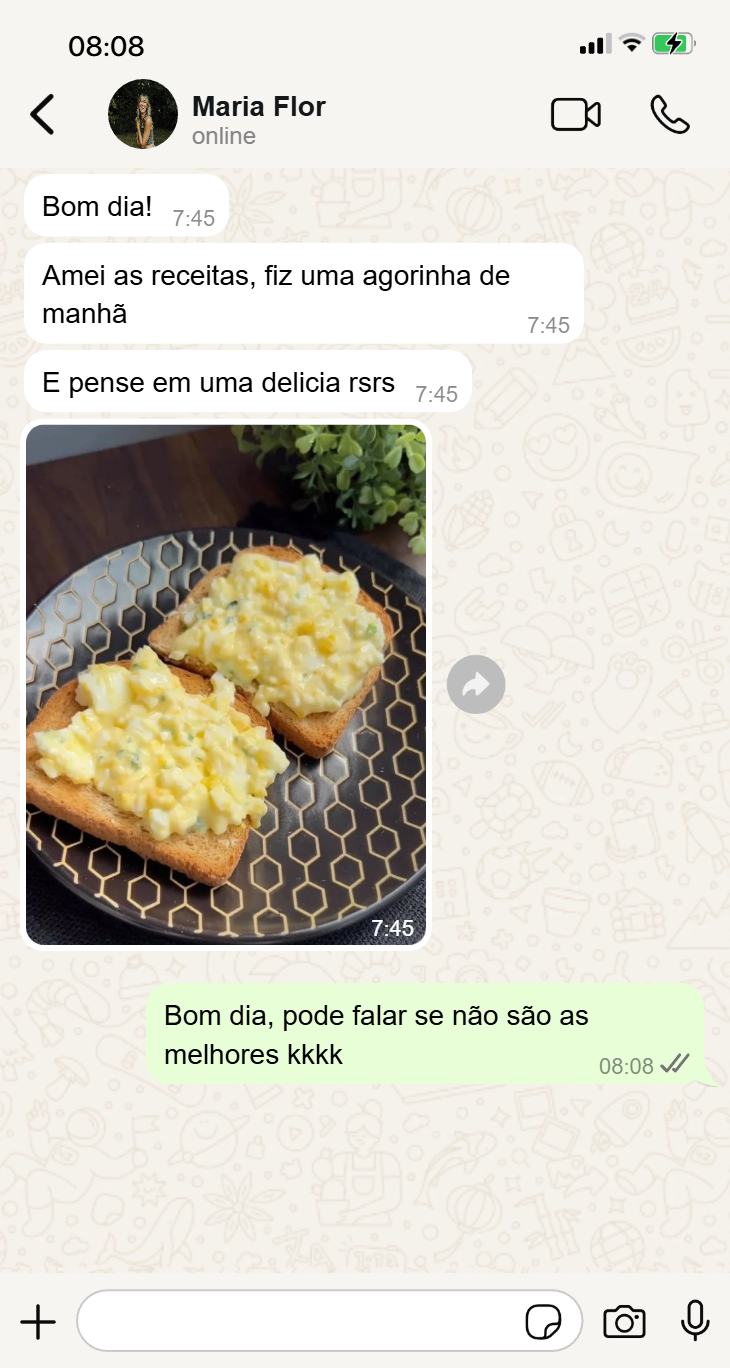Go back to the chat list
Screen dimensions: 730x1368
42,114
